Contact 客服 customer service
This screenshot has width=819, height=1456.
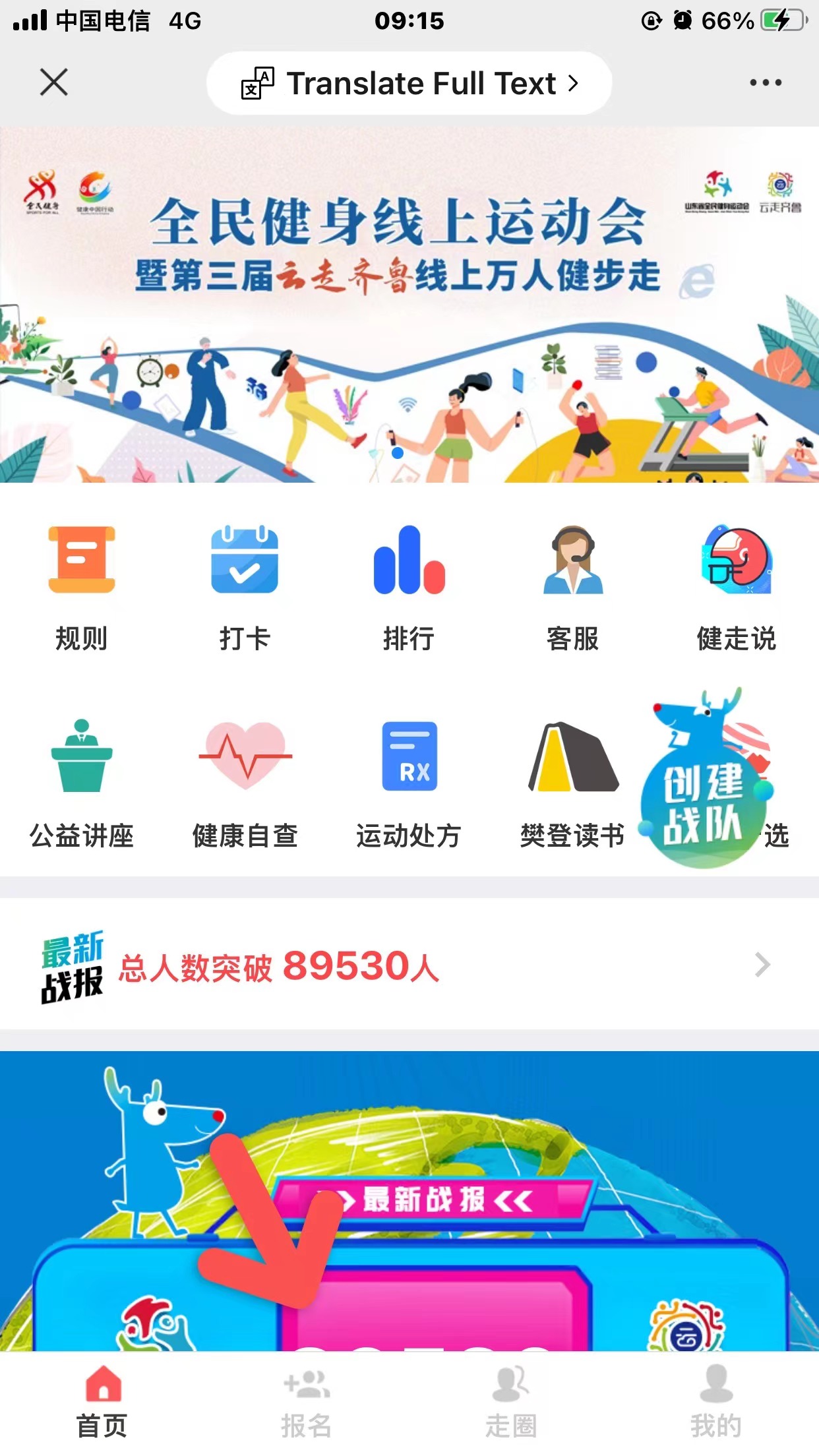(572, 588)
